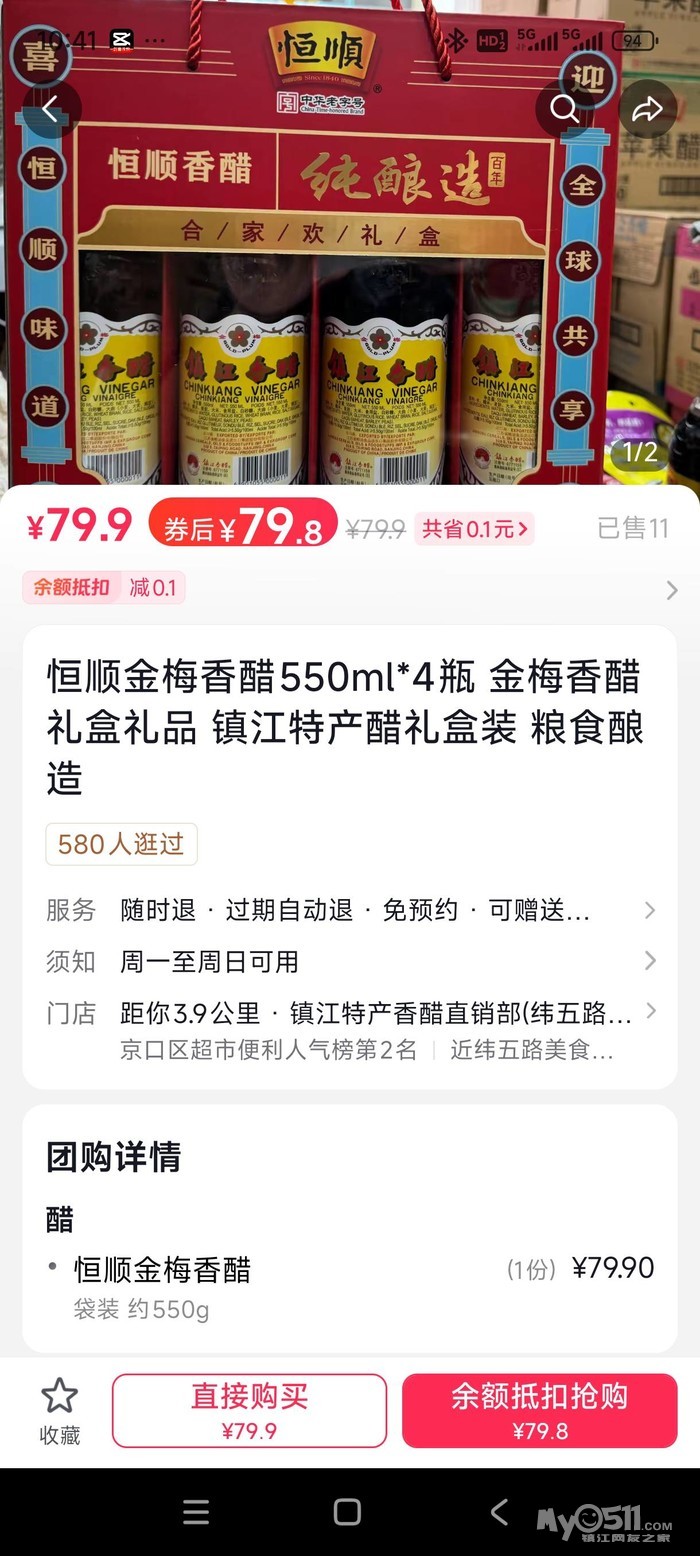700x1556 pixels.
Task: Tap 直接购买 to buy at ¥79.9
Action: tap(249, 1410)
